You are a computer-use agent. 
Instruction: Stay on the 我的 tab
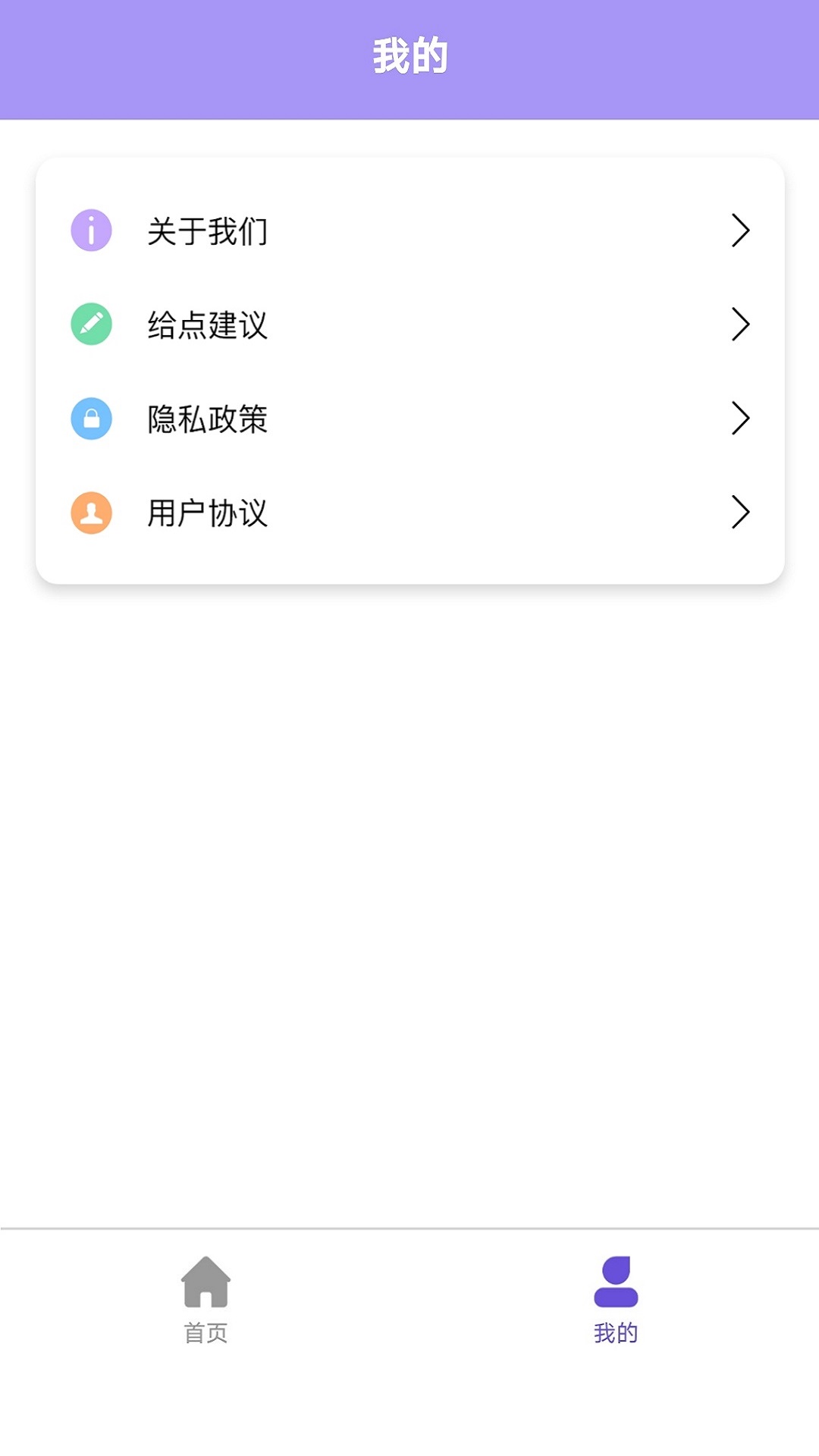tap(616, 1297)
